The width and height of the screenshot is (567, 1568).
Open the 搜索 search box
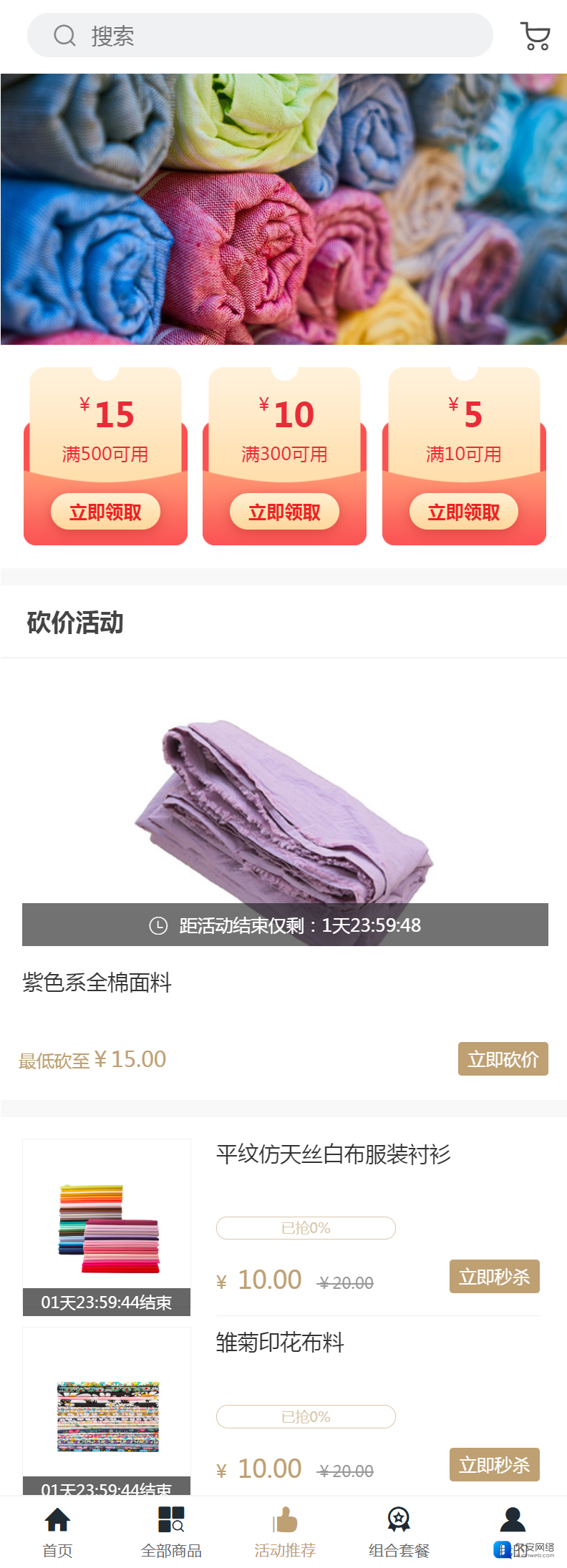point(259,35)
